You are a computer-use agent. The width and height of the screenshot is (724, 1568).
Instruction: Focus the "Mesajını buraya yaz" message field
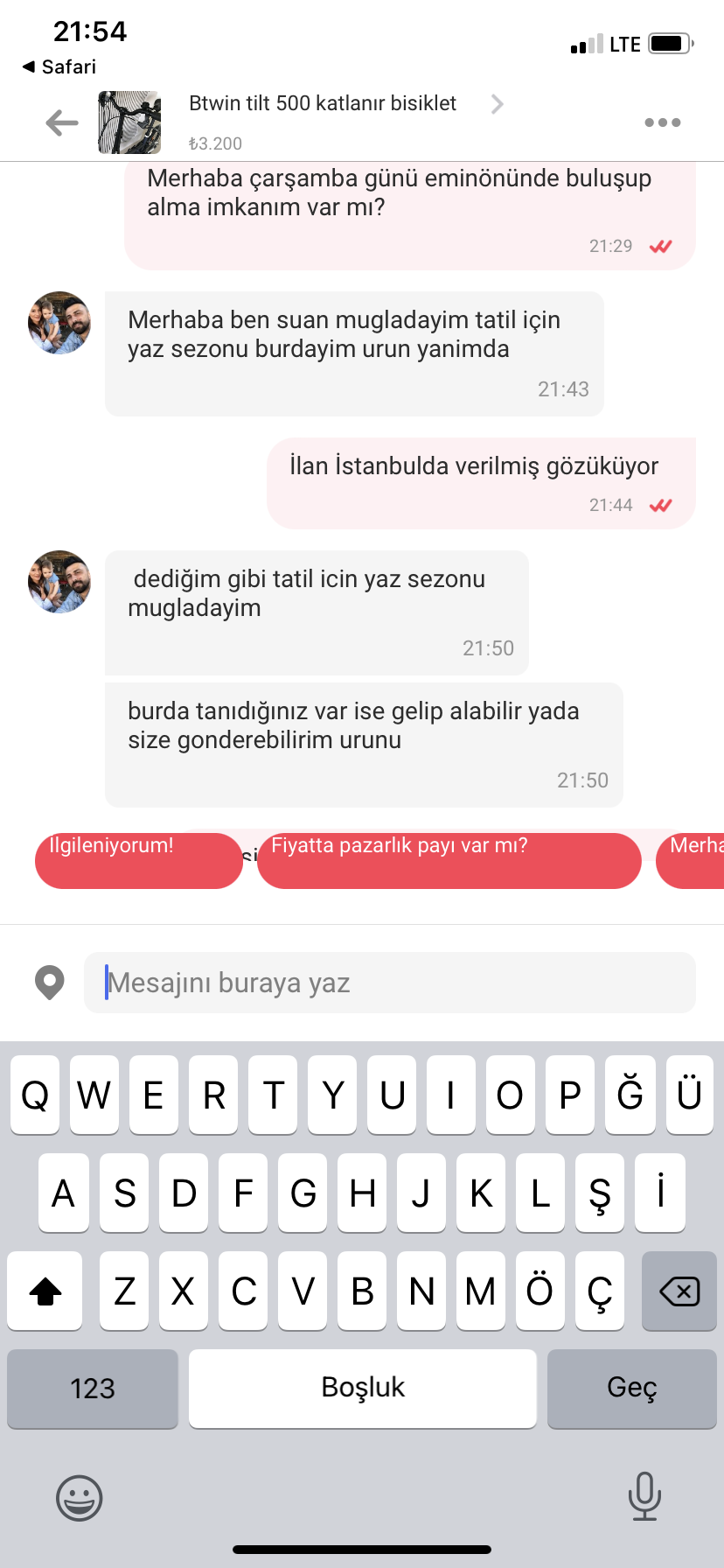pyautogui.click(x=390, y=983)
